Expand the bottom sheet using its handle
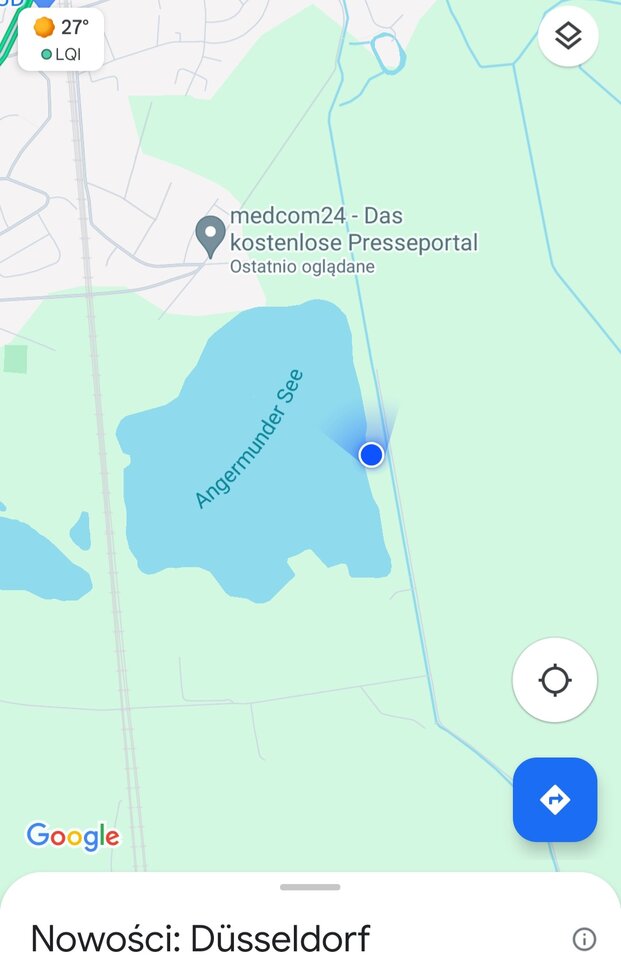This screenshot has height=960, width=621. pos(310,887)
